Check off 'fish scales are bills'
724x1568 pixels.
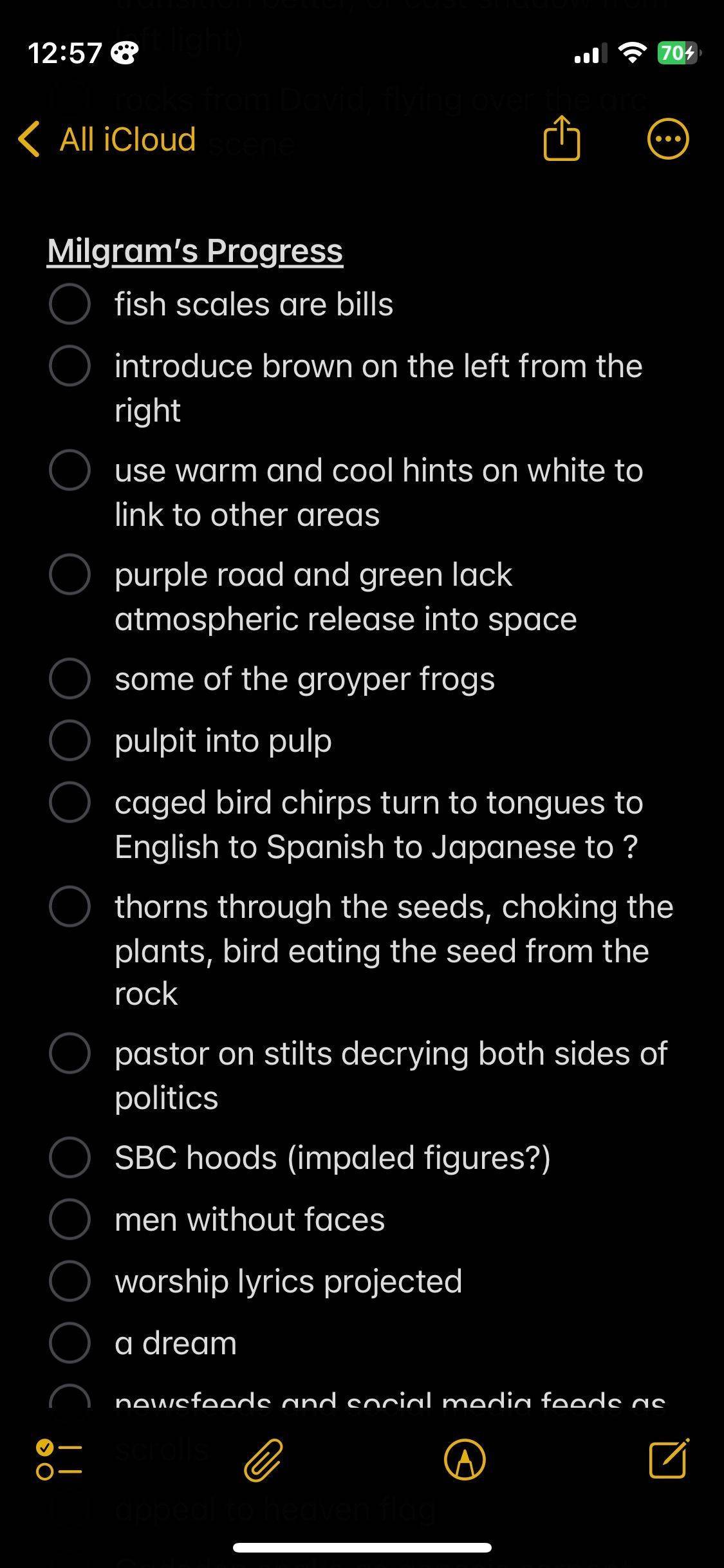(x=70, y=304)
